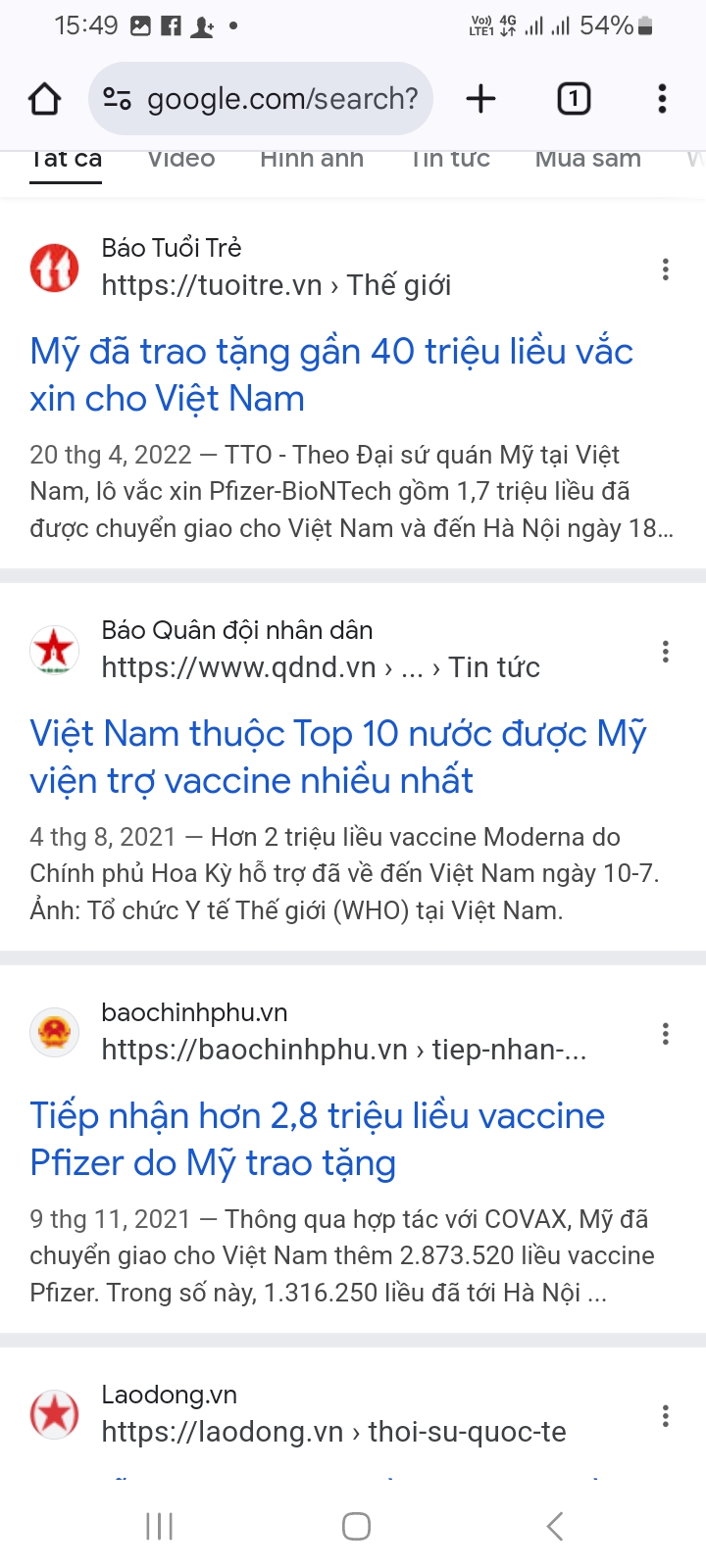Click the Báo Tuổi Trẻ favicon
The width and height of the screenshot is (706, 1568).
point(54,268)
